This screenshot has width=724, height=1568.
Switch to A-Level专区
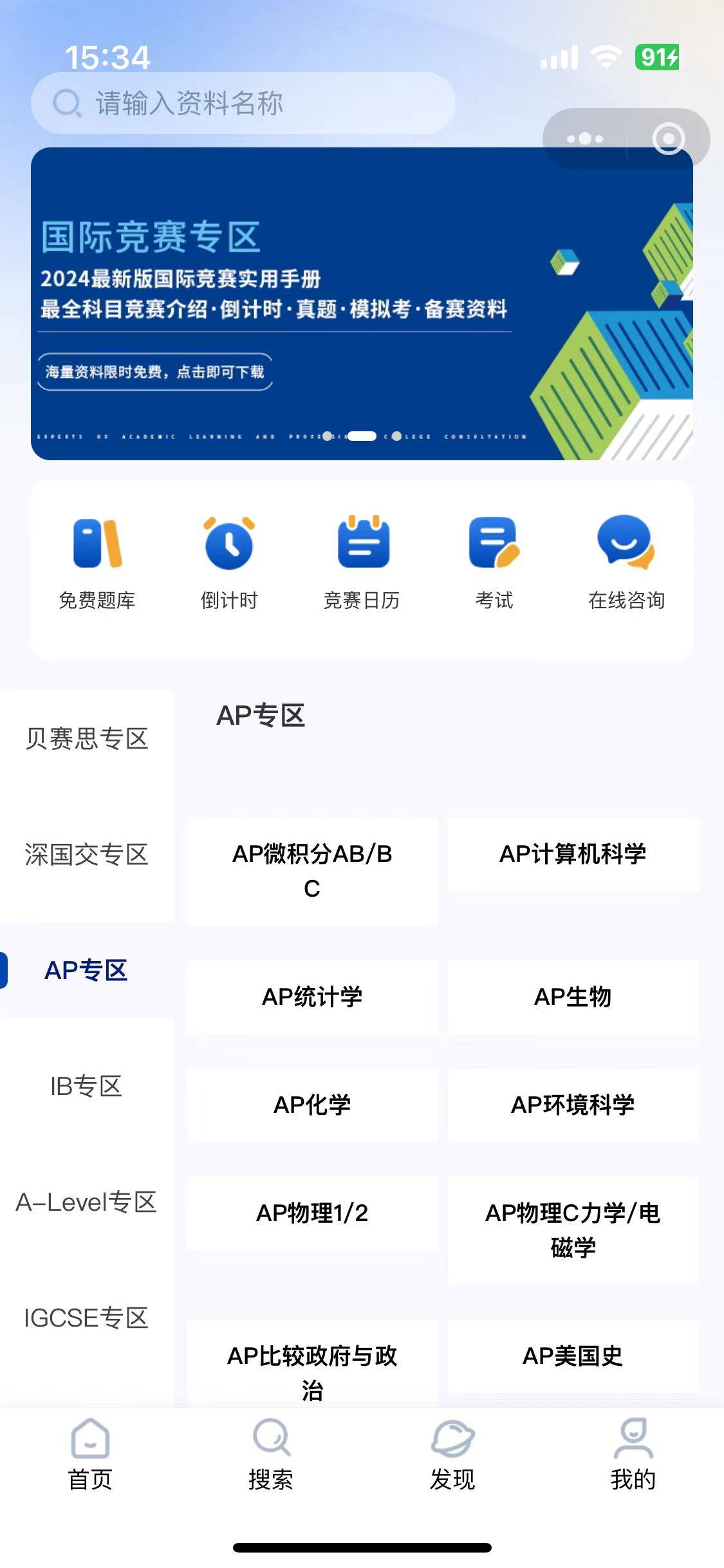pos(87,1202)
